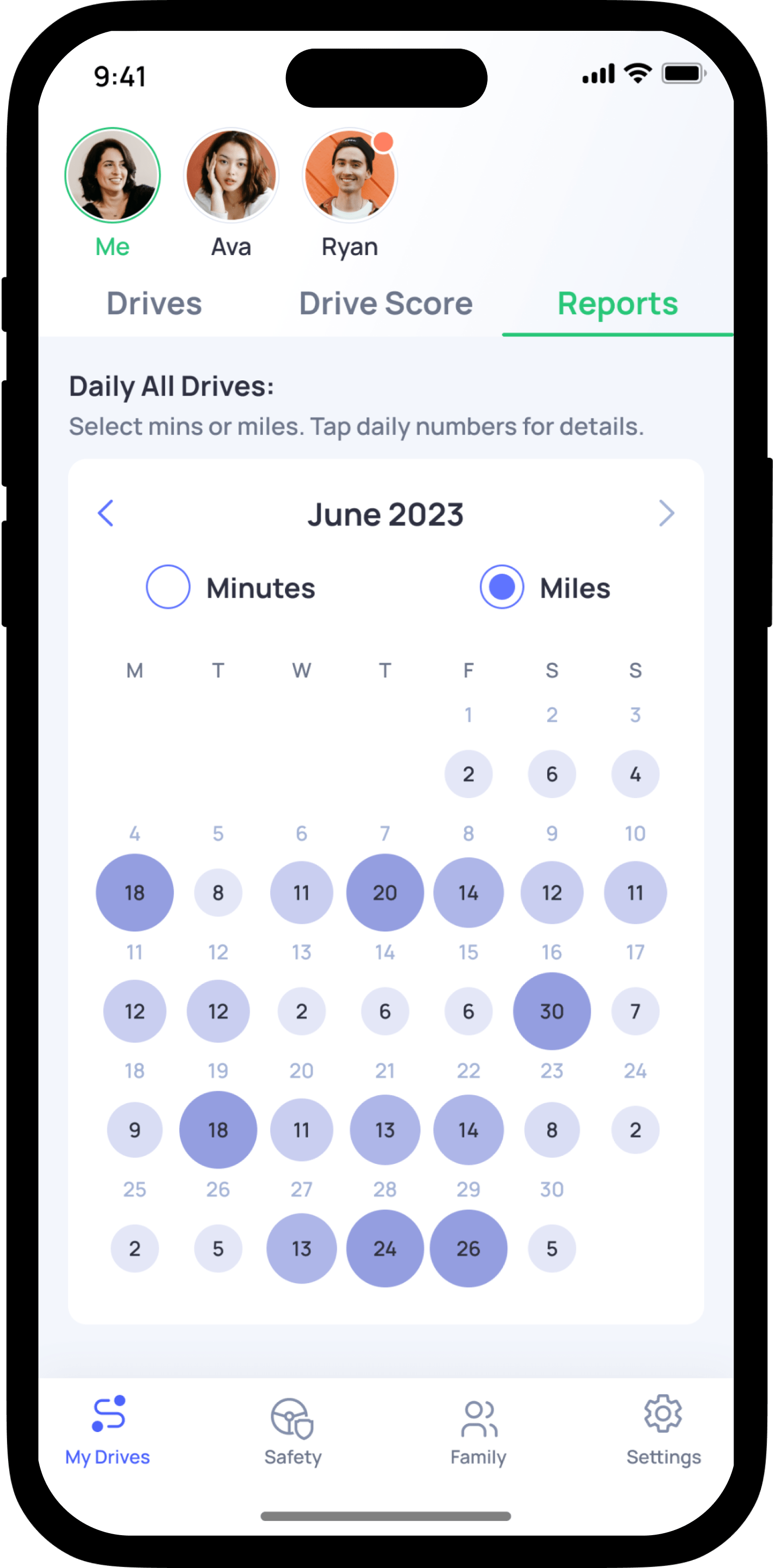Image resolution: width=773 pixels, height=1568 pixels.
Task: View details for June 28 (24 miles)
Action: 384,1248
